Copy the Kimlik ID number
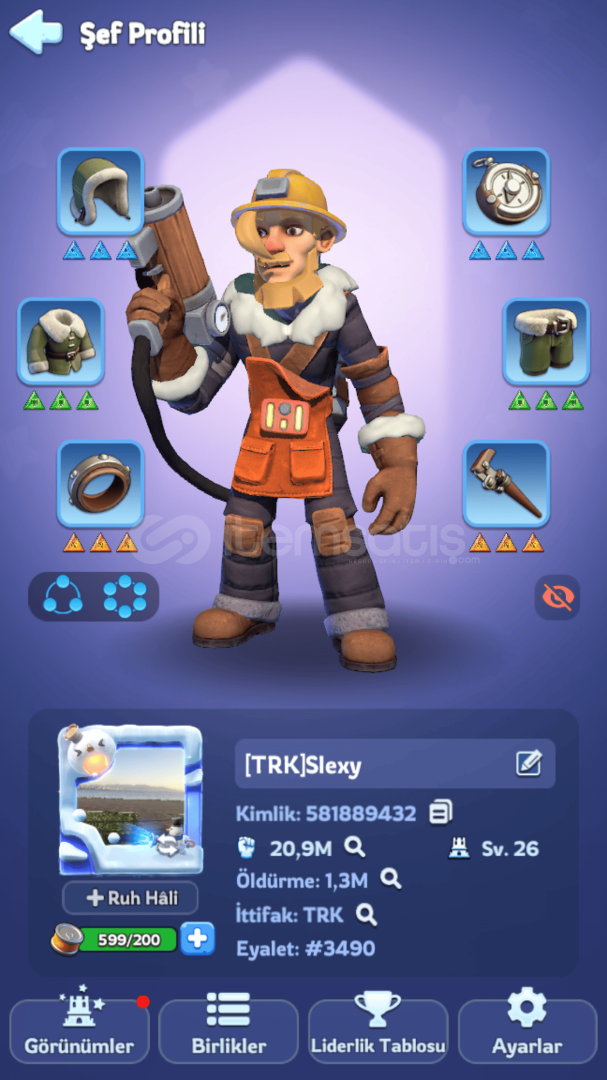607x1080 pixels. point(440,813)
